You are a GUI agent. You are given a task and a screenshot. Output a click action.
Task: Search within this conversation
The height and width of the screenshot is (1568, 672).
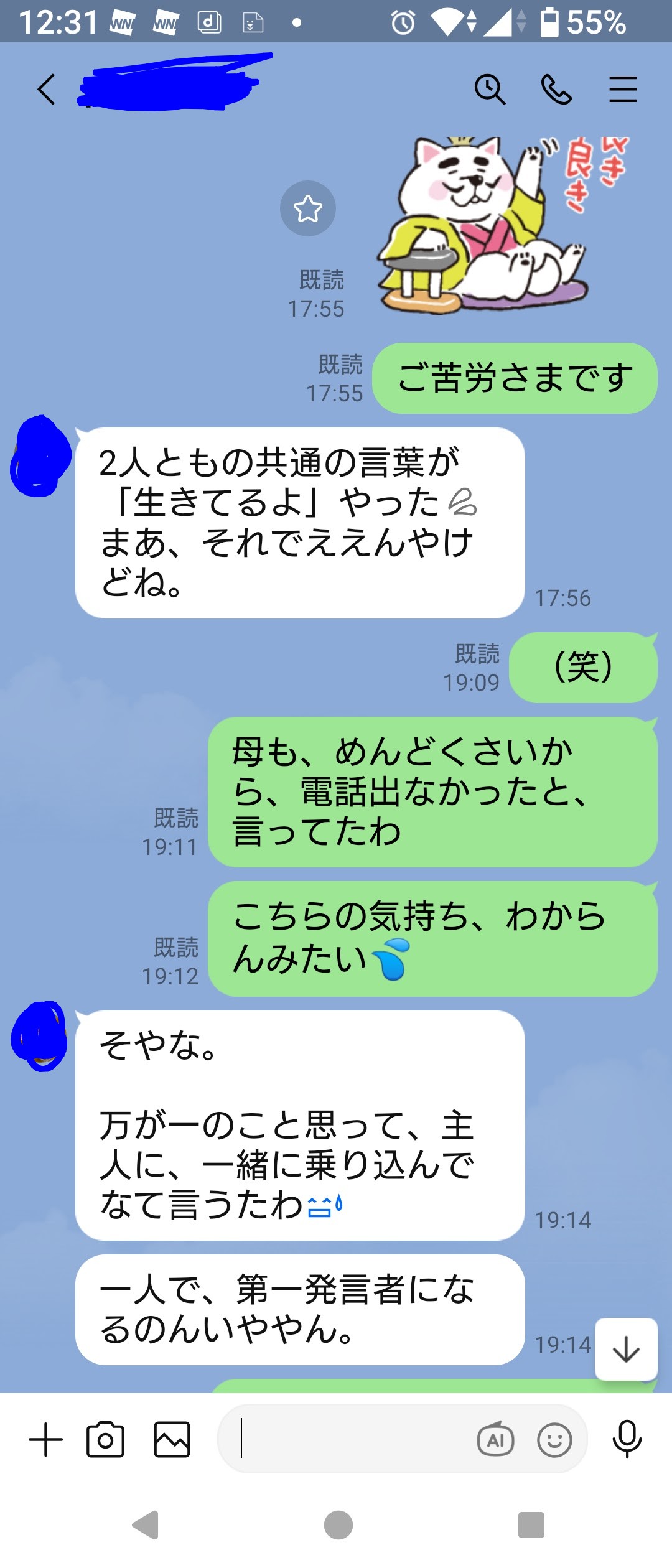tap(490, 90)
